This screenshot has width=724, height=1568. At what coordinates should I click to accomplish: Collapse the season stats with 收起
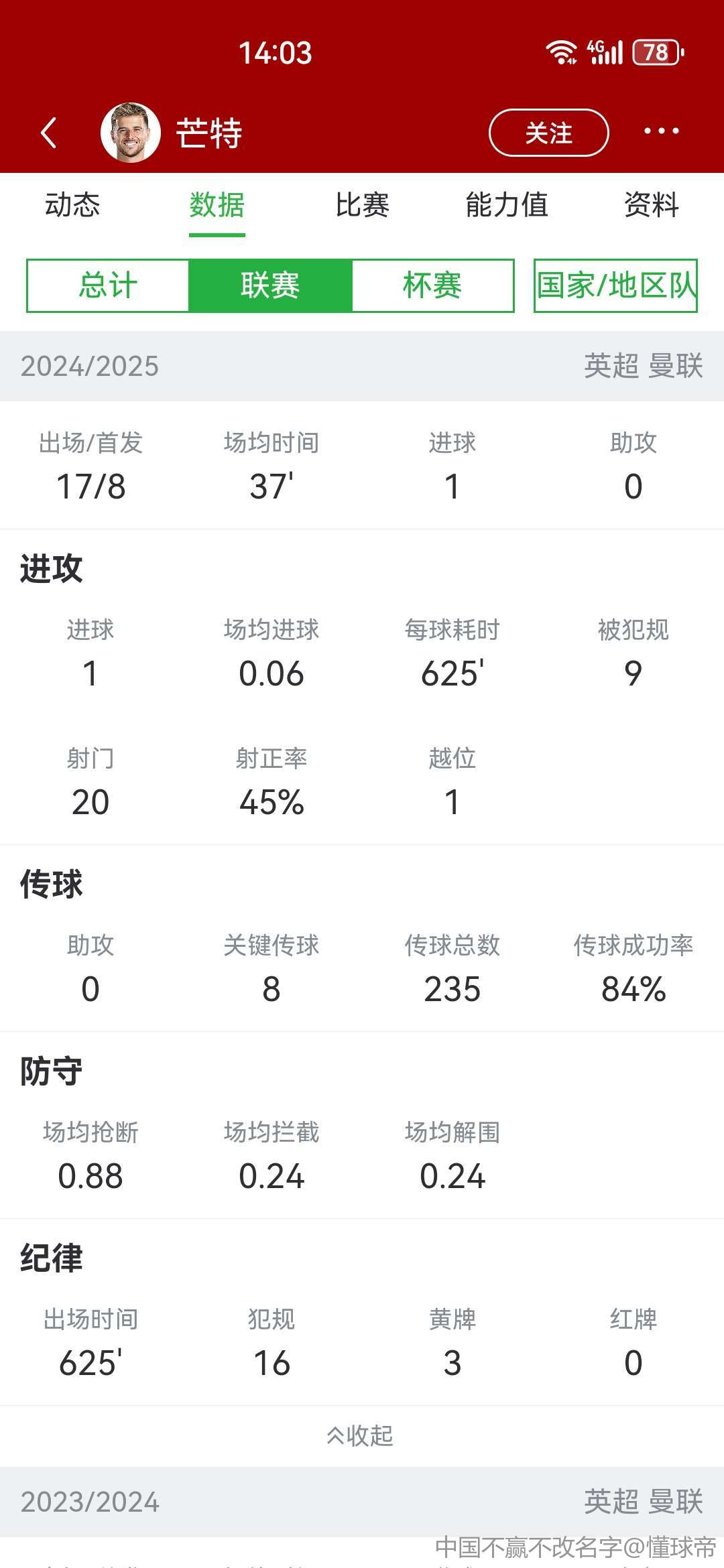[361, 1436]
